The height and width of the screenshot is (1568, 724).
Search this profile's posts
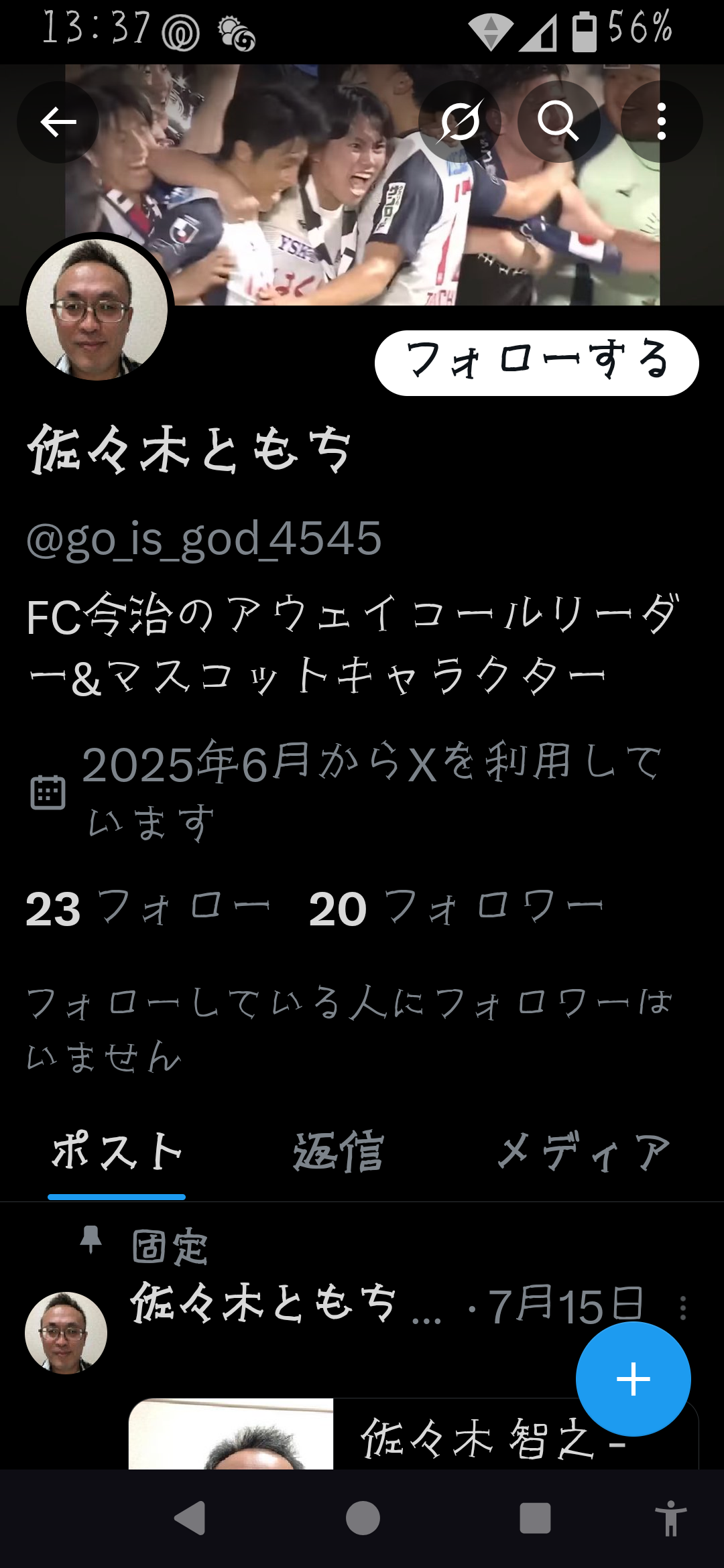tap(558, 122)
